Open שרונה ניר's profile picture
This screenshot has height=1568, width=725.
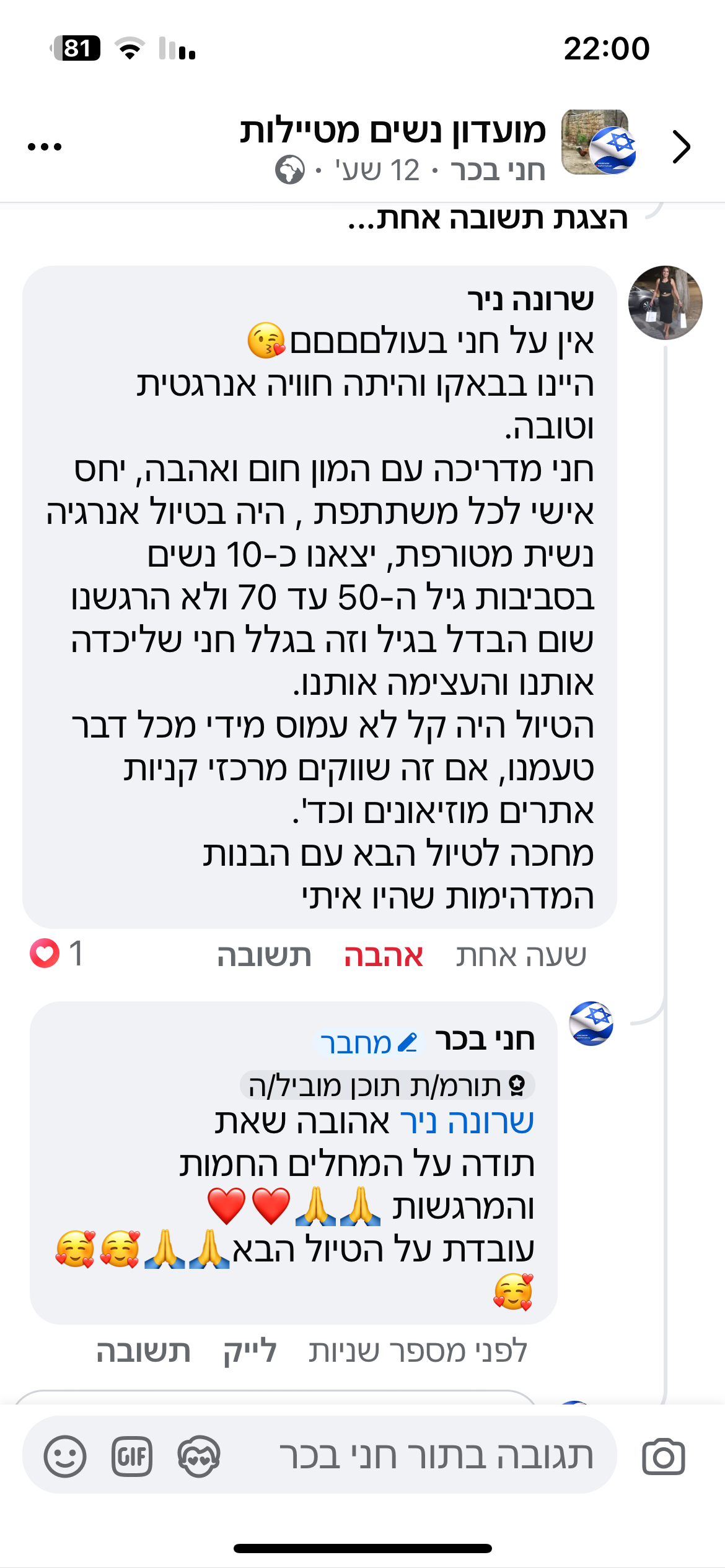[x=665, y=303]
